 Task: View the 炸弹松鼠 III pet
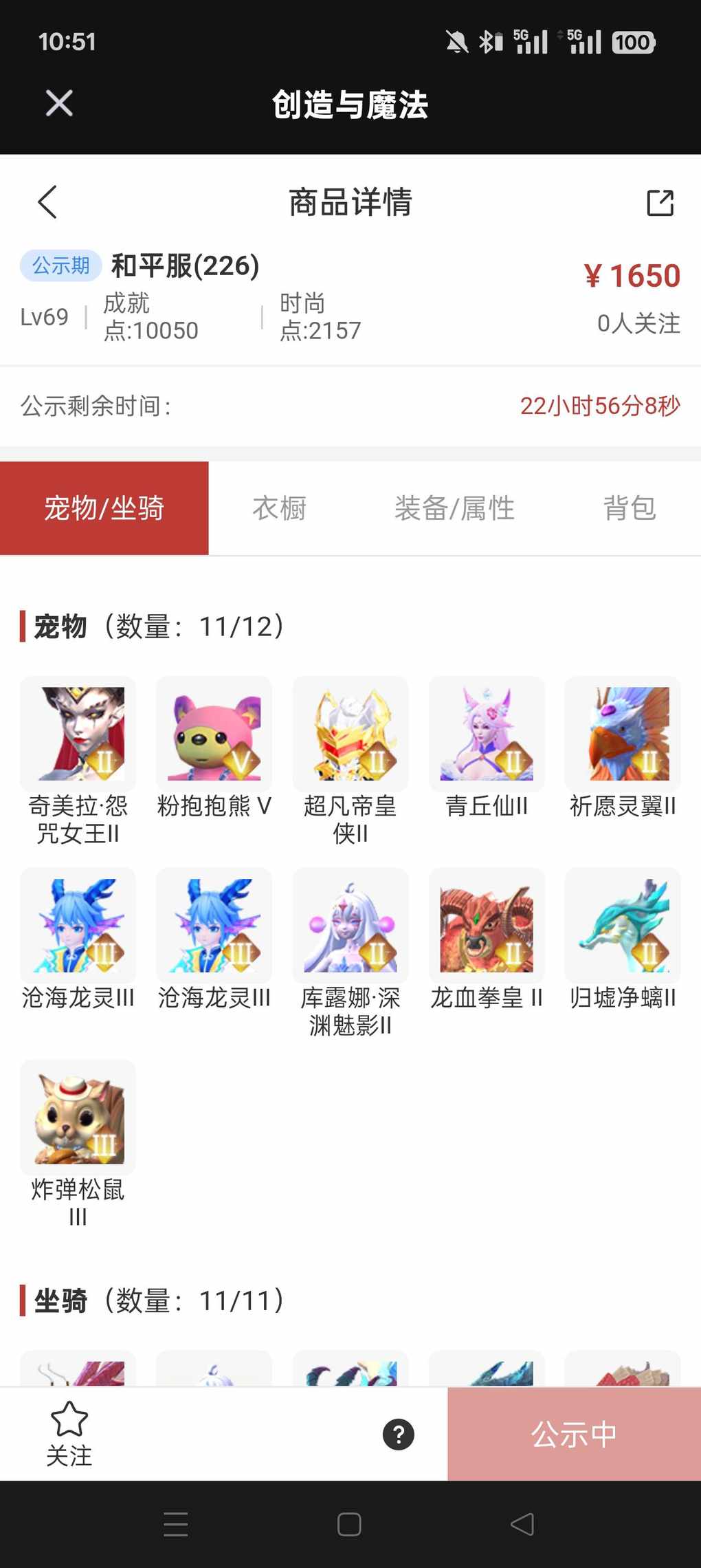(x=78, y=1118)
